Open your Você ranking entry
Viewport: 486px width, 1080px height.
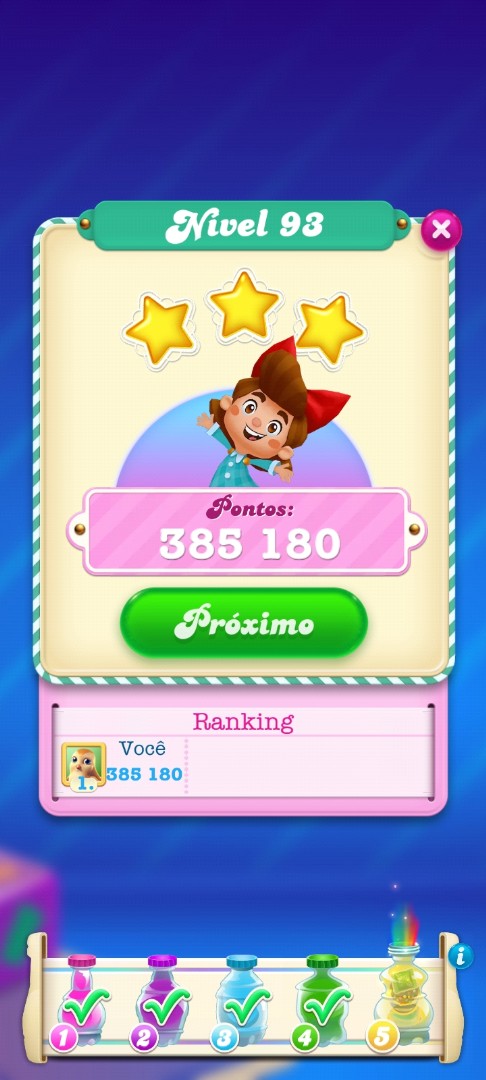pyautogui.click(x=122, y=765)
